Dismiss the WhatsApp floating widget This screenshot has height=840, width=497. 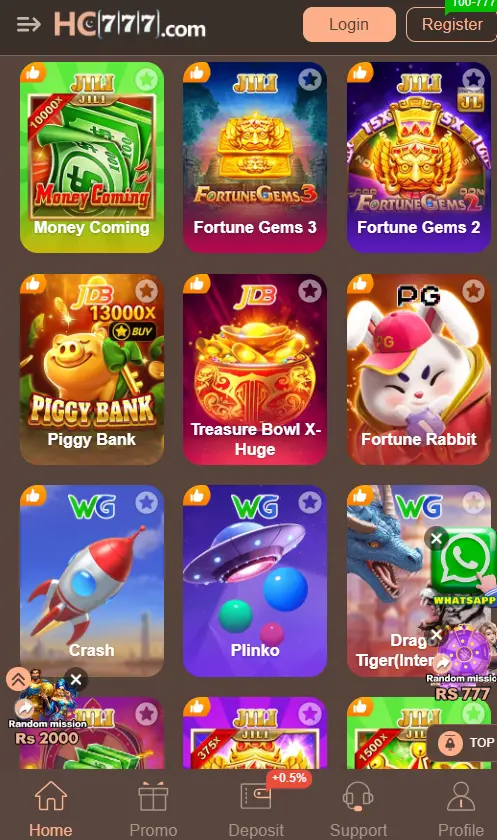436,538
